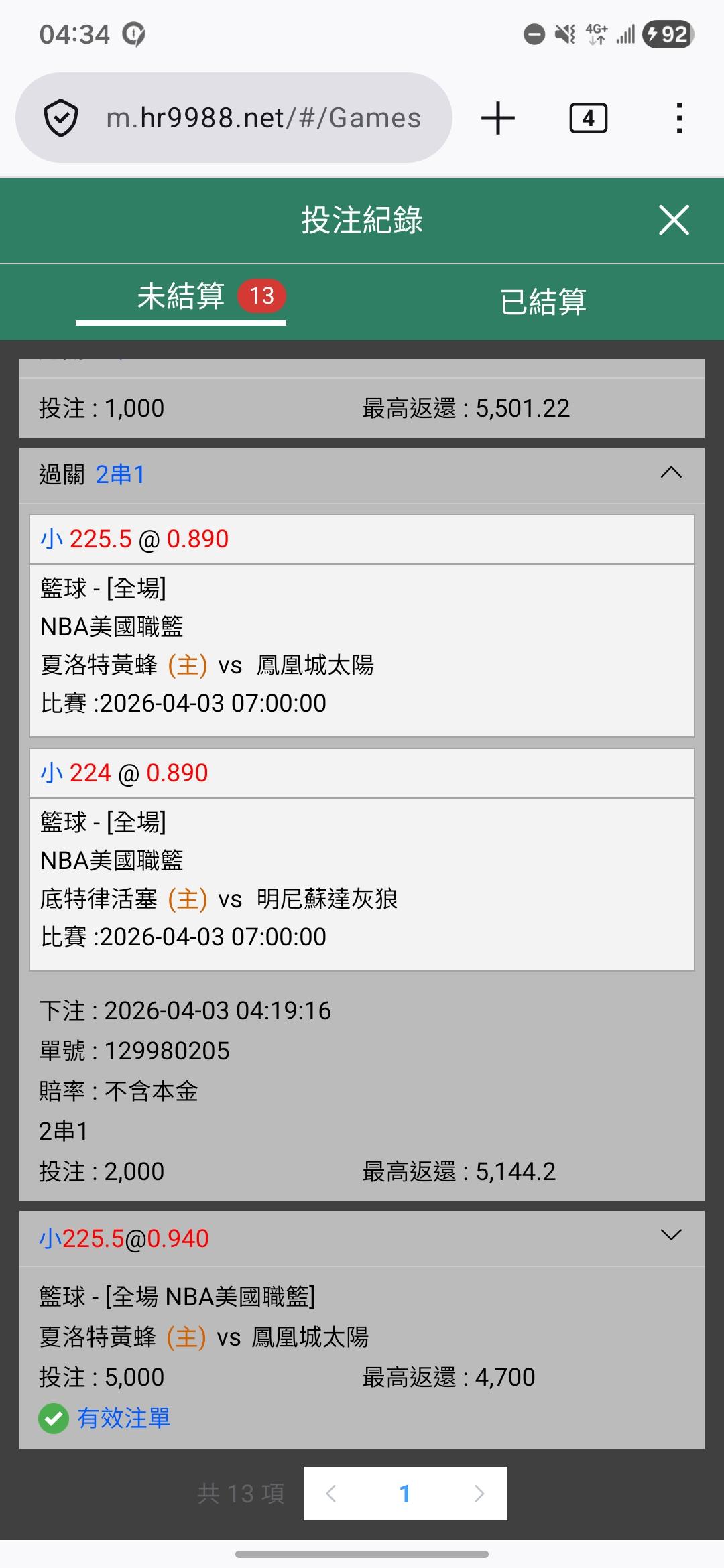Tap the m.hr9988.net address bar
This screenshot has width=724, height=1568.
tap(263, 119)
